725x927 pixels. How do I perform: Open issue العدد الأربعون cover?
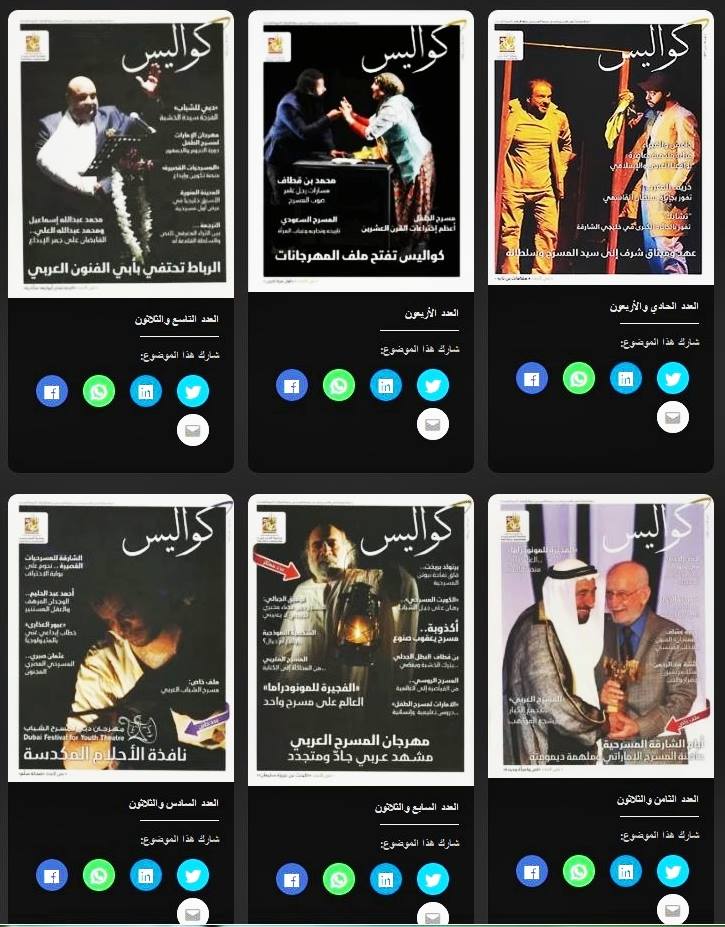pyautogui.click(x=361, y=155)
